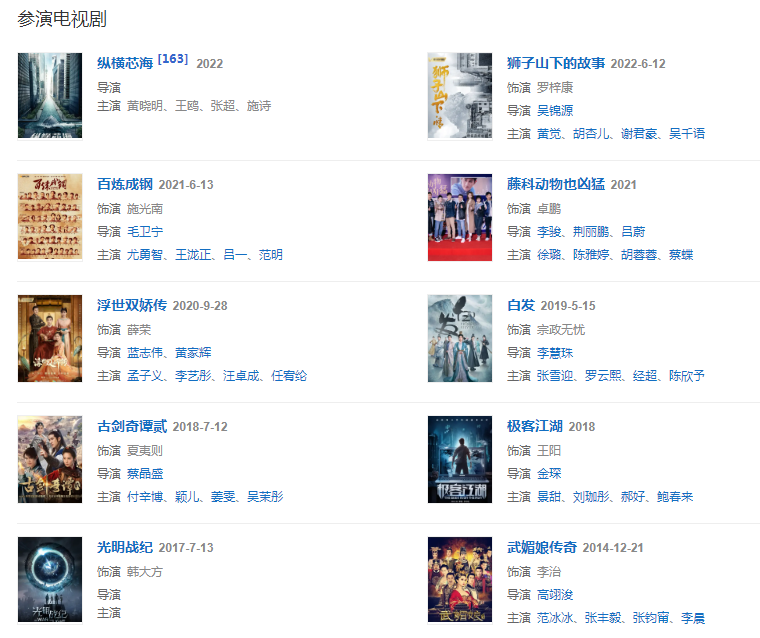View actress 范冰冰's page
760x638 pixels.
pyautogui.click(x=555, y=617)
